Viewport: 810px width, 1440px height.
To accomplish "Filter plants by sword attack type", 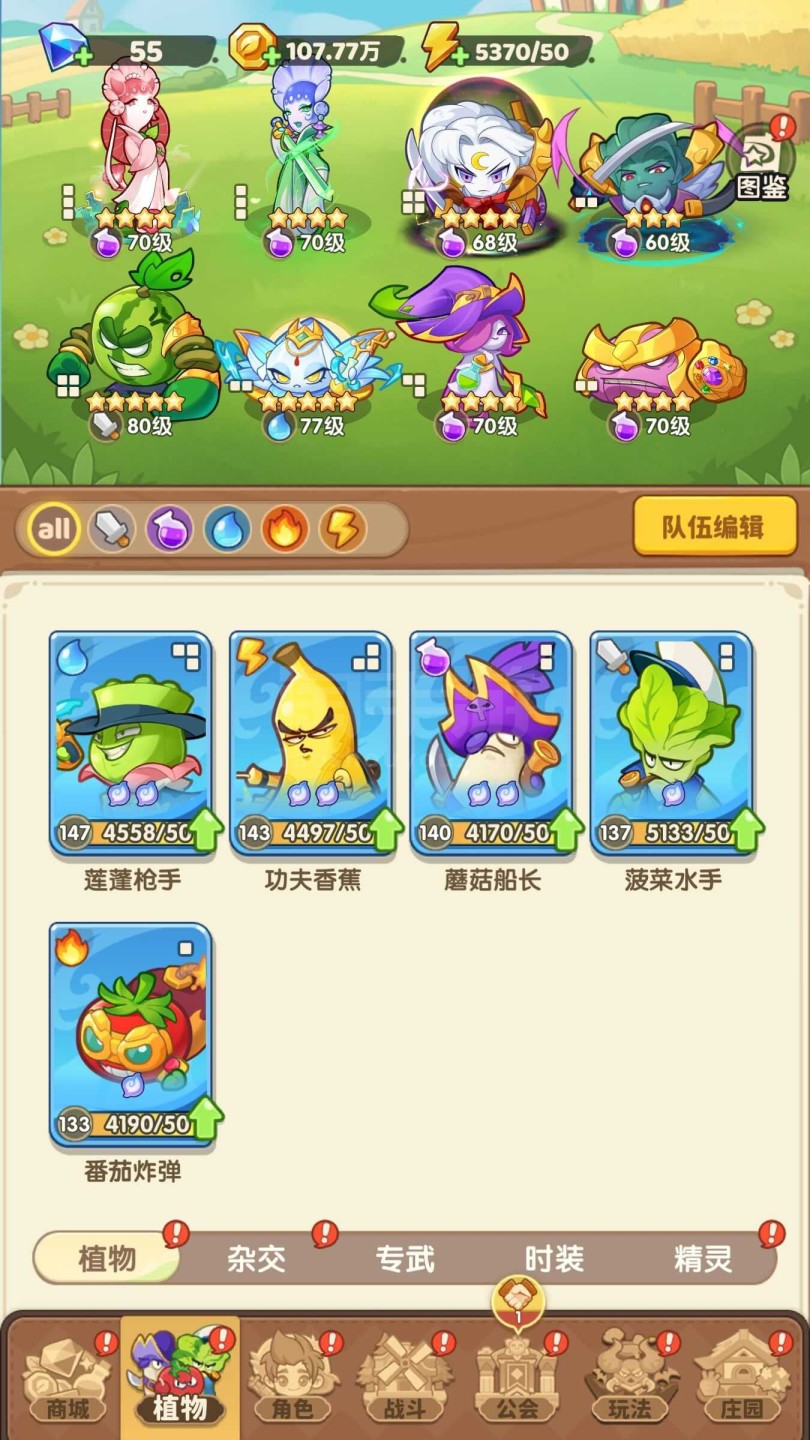I will point(111,528).
